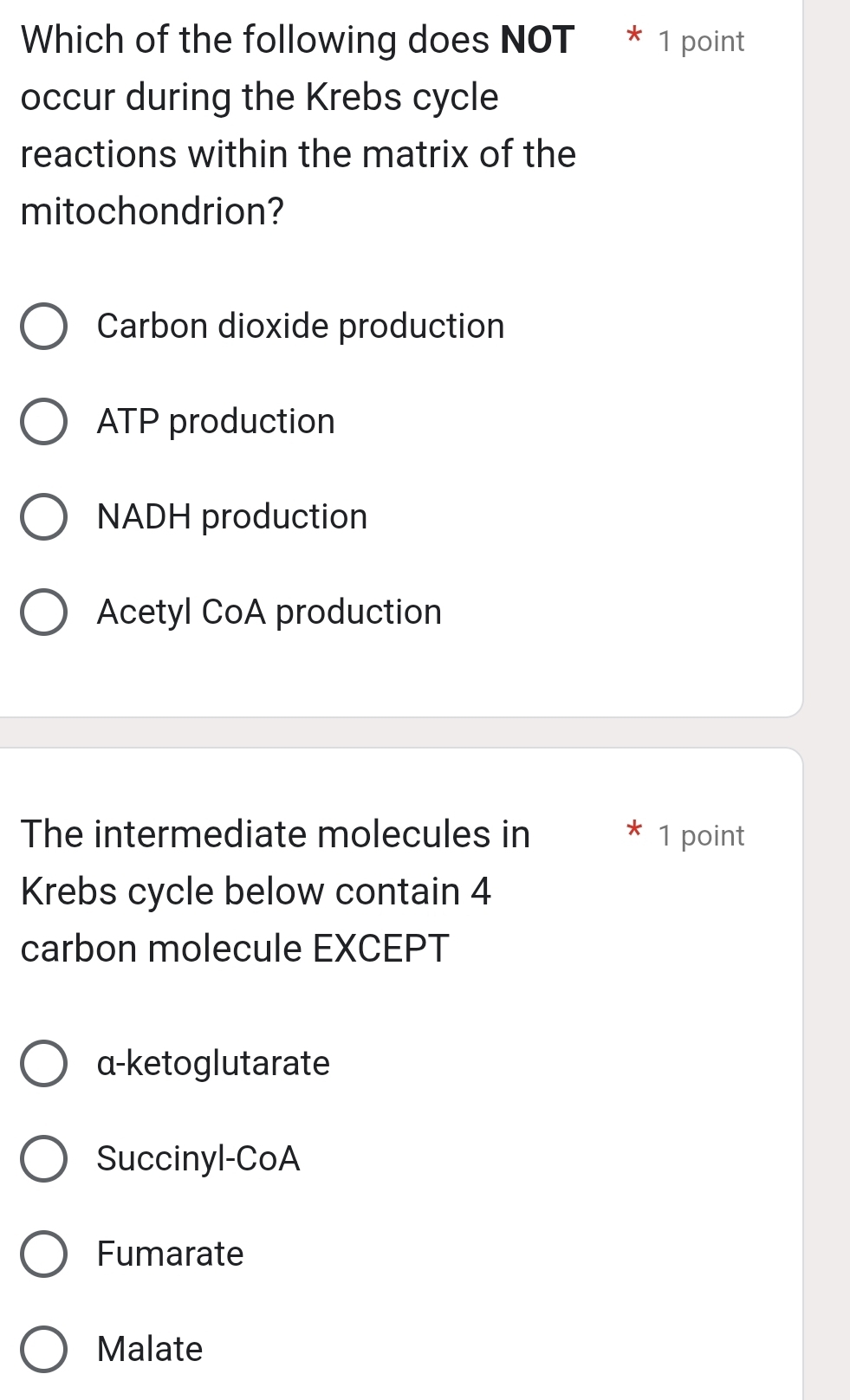Viewport: 850px width, 1400px height.
Task: Select the Fumarate option
Action: pos(45,1254)
